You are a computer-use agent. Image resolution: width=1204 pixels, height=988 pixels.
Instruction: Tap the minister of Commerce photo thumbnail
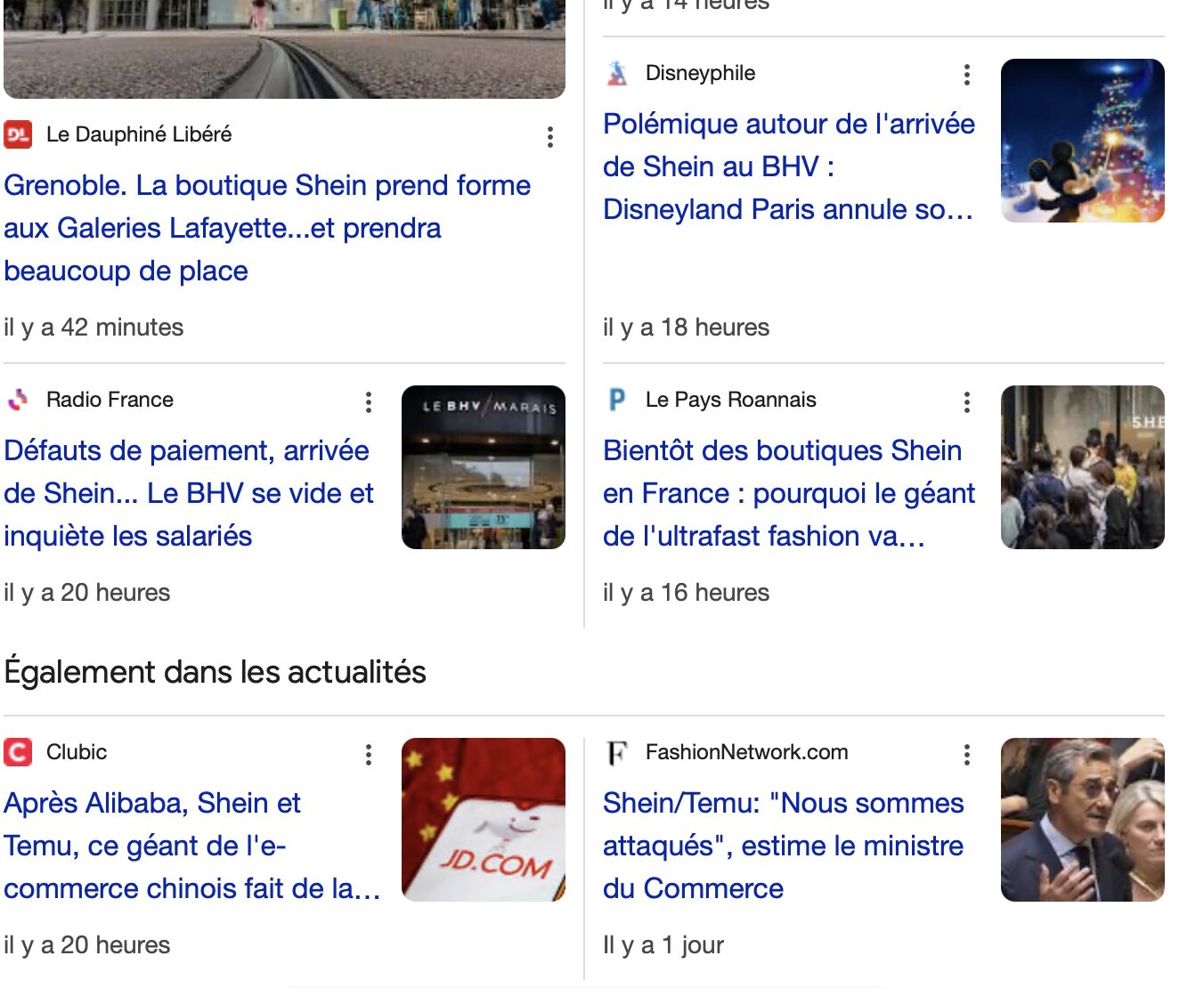pos(1082,820)
